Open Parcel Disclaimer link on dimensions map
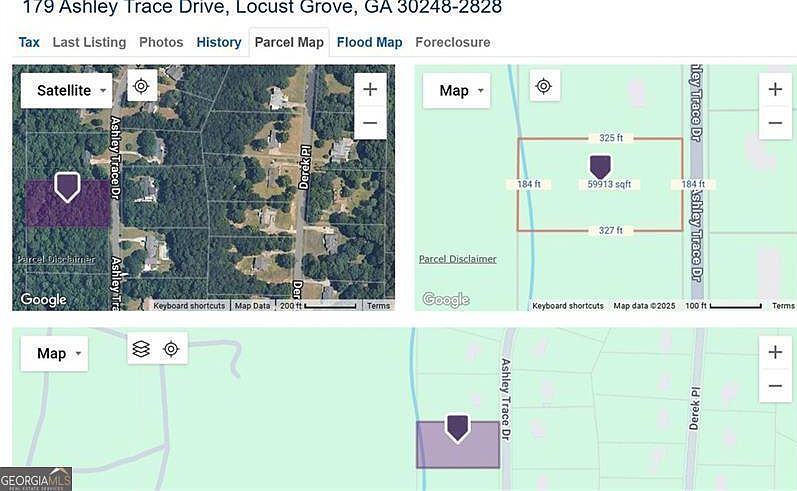The width and height of the screenshot is (797, 491). tap(457, 259)
